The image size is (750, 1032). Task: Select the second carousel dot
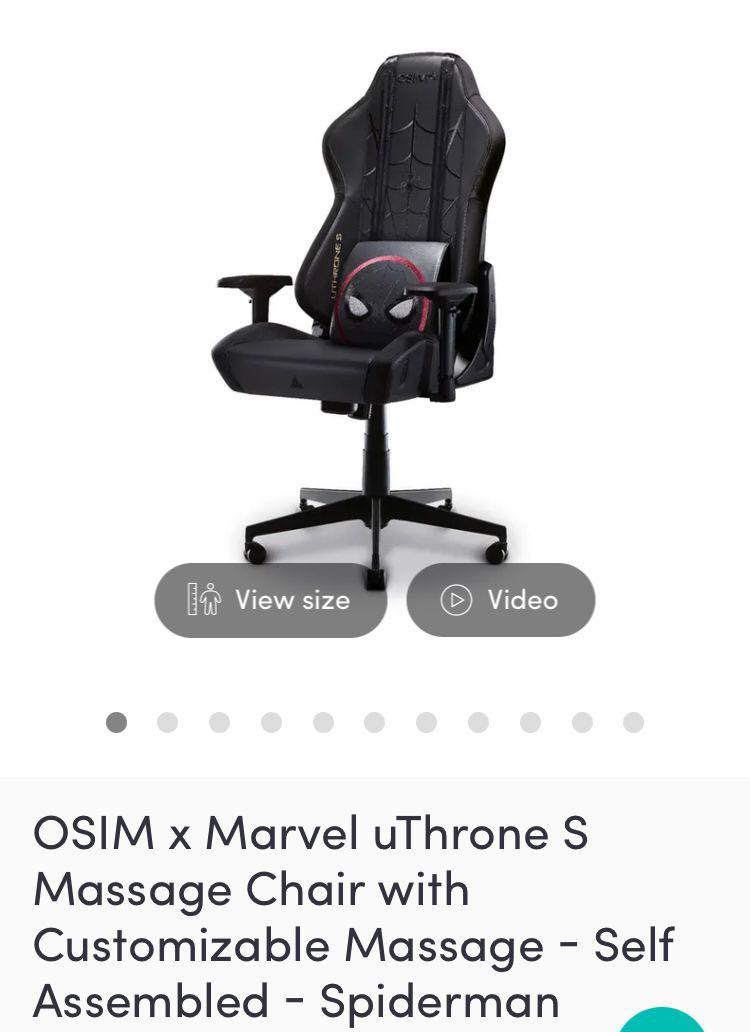point(168,721)
